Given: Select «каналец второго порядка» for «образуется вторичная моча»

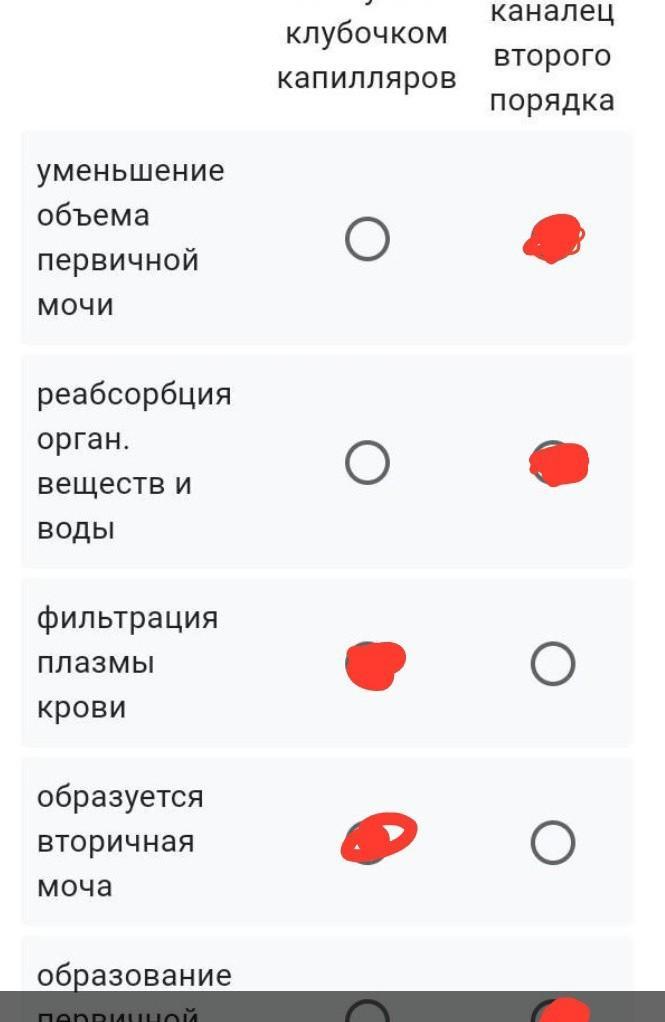Looking at the screenshot, I should (553, 843).
